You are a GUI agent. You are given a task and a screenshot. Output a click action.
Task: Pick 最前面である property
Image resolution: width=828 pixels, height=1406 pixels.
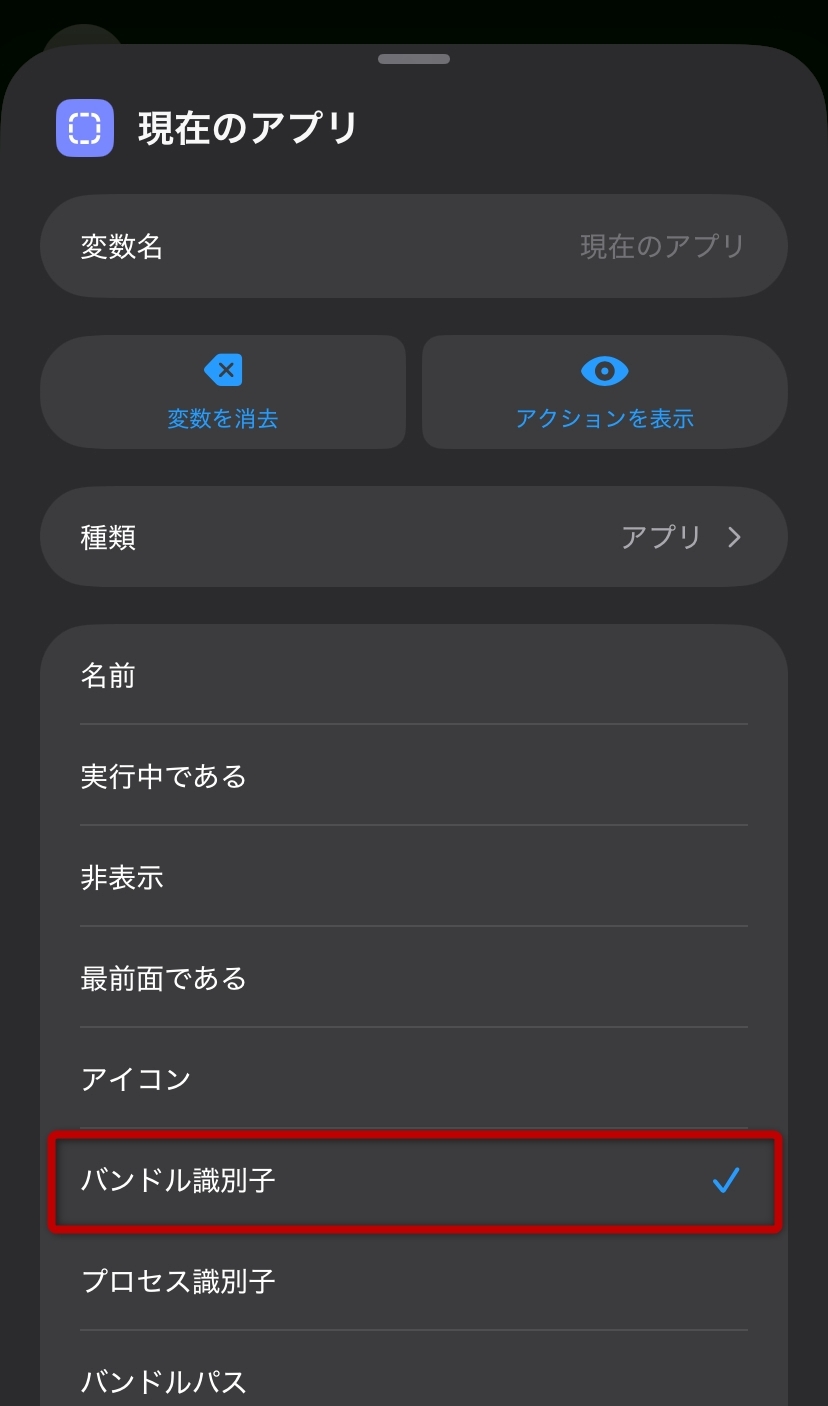pos(414,978)
